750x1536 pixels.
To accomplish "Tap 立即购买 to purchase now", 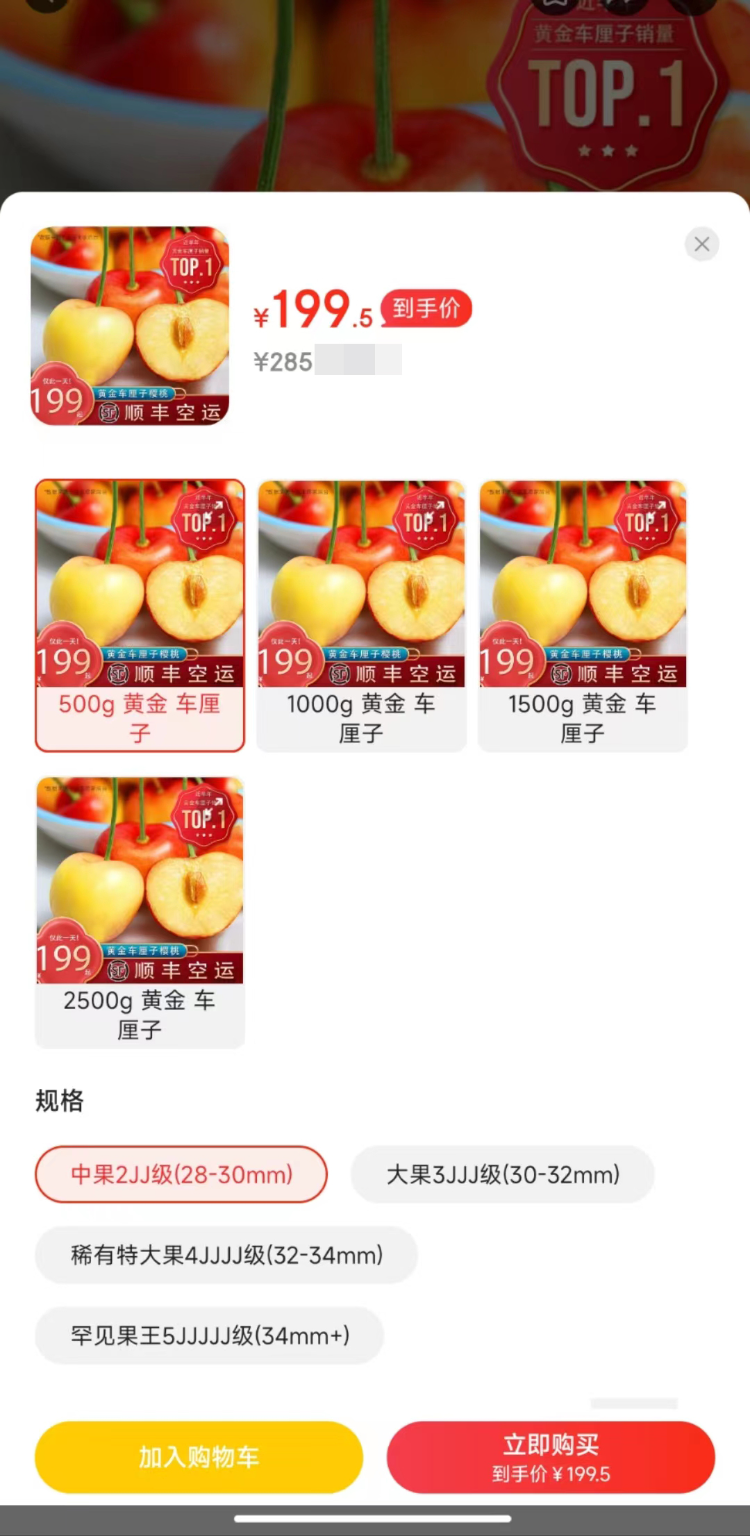I will (x=550, y=1457).
